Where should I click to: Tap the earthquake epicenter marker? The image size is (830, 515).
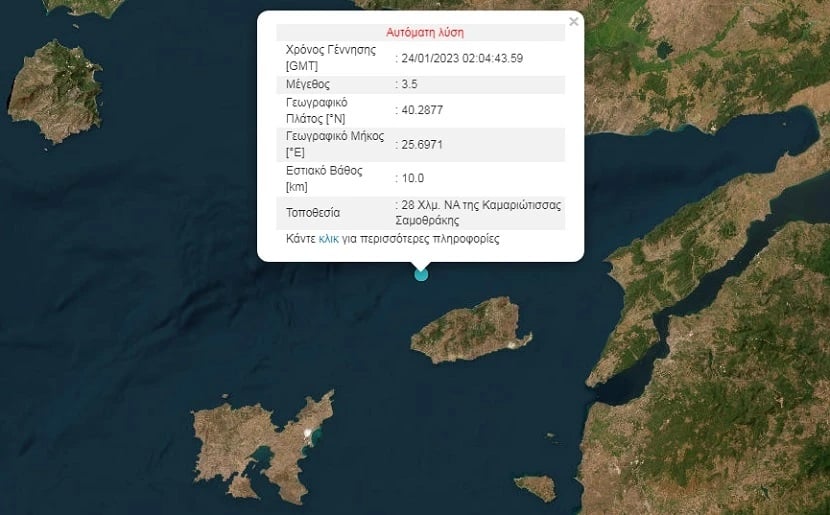[x=421, y=274]
